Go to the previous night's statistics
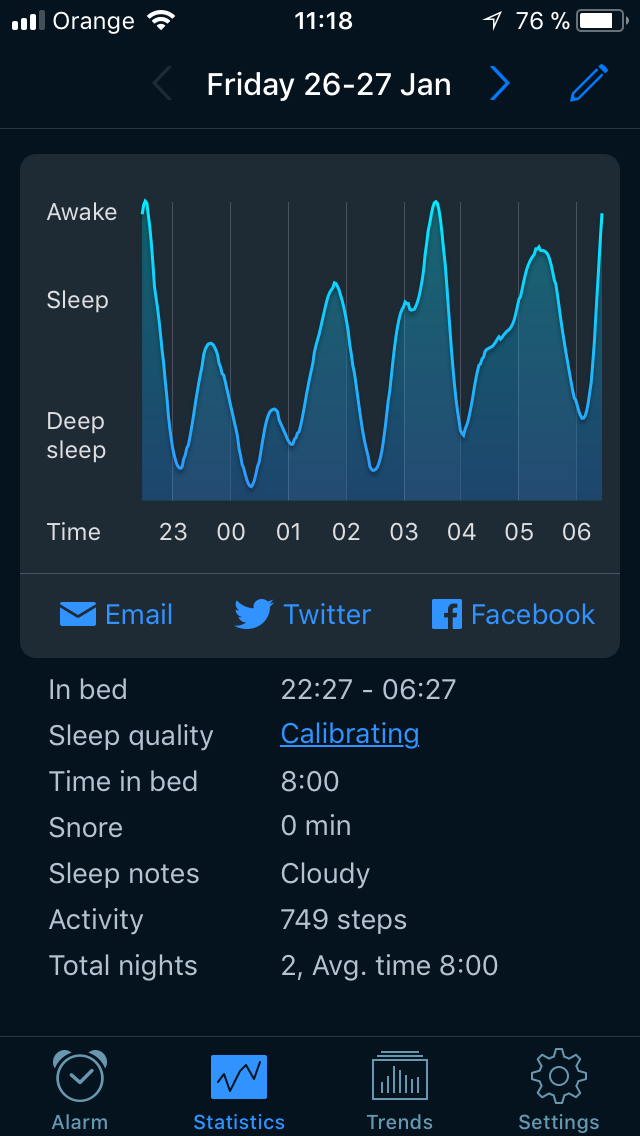The image size is (640, 1136). point(162,84)
